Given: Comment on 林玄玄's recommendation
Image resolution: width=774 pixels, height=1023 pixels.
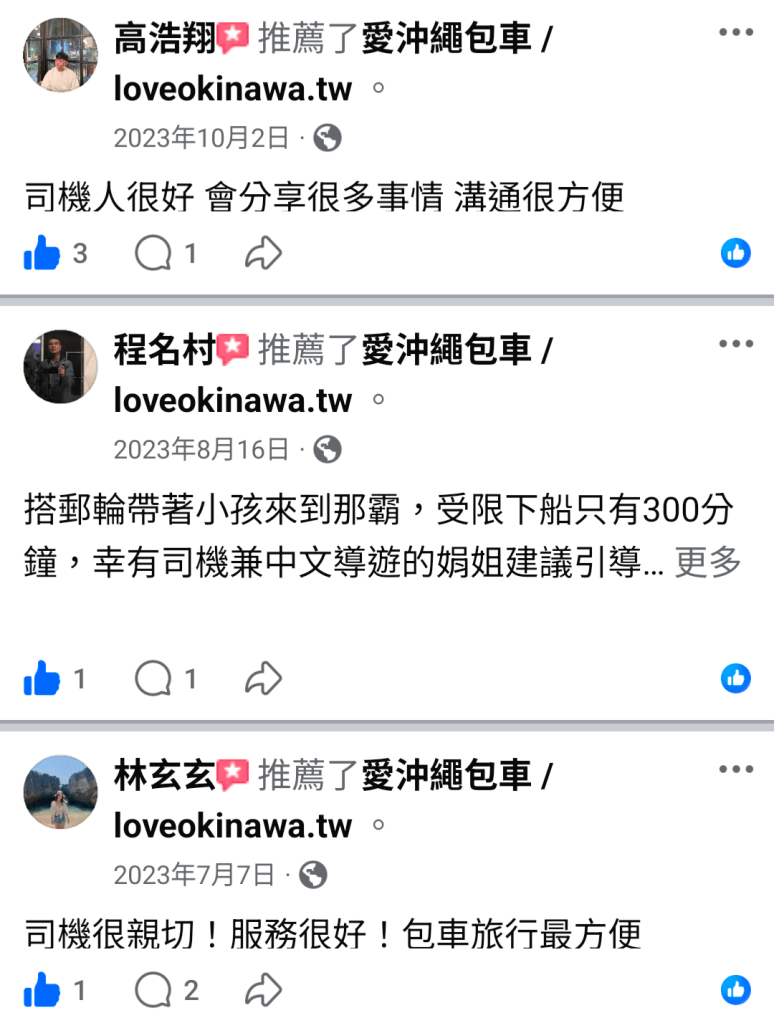Looking at the screenshot, I should point(153,991).
